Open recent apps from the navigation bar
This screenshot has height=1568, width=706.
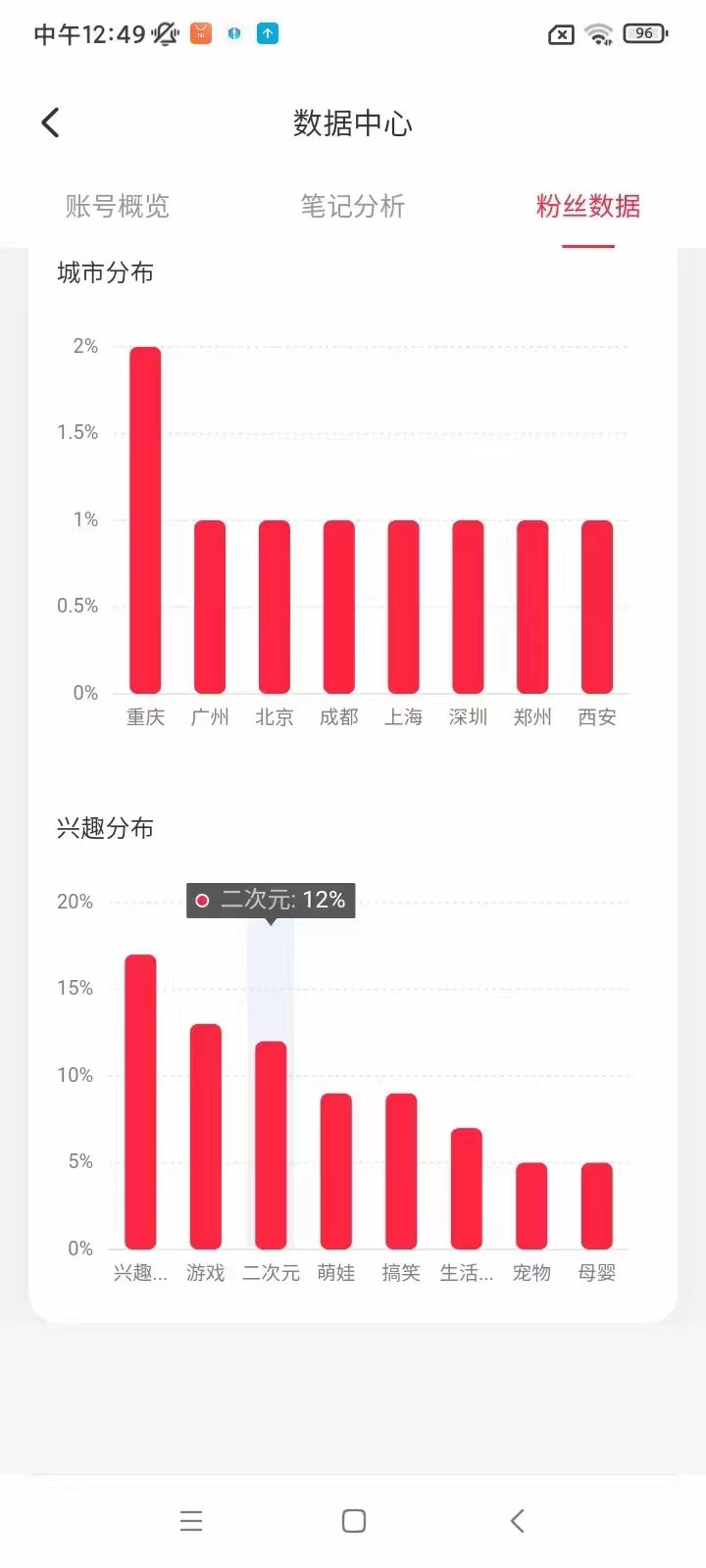coord(191,1521)
